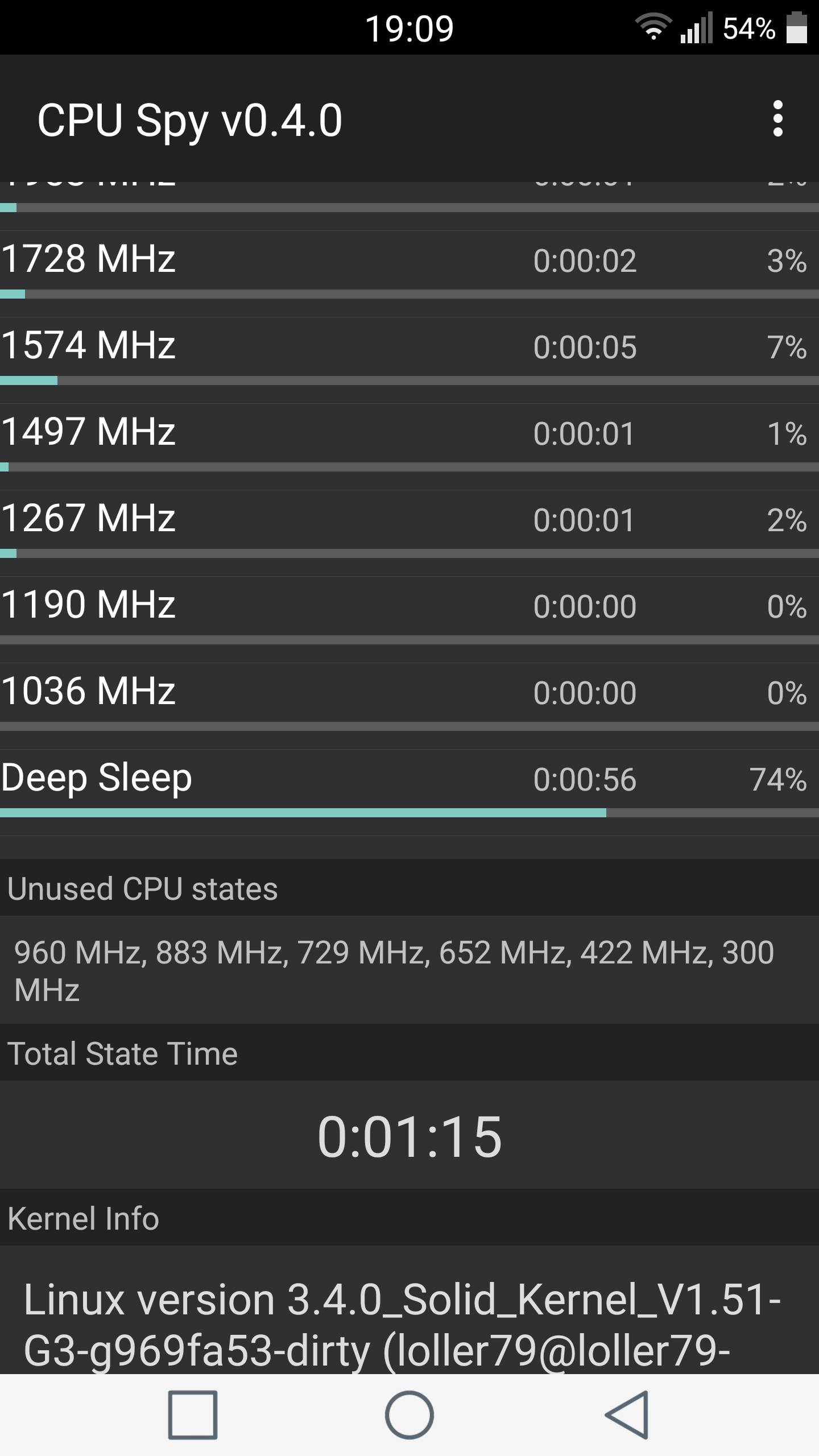Screen dimensions: 819x1456
Task: Open the overflow menu in the app bar
Action: (777, 119)
